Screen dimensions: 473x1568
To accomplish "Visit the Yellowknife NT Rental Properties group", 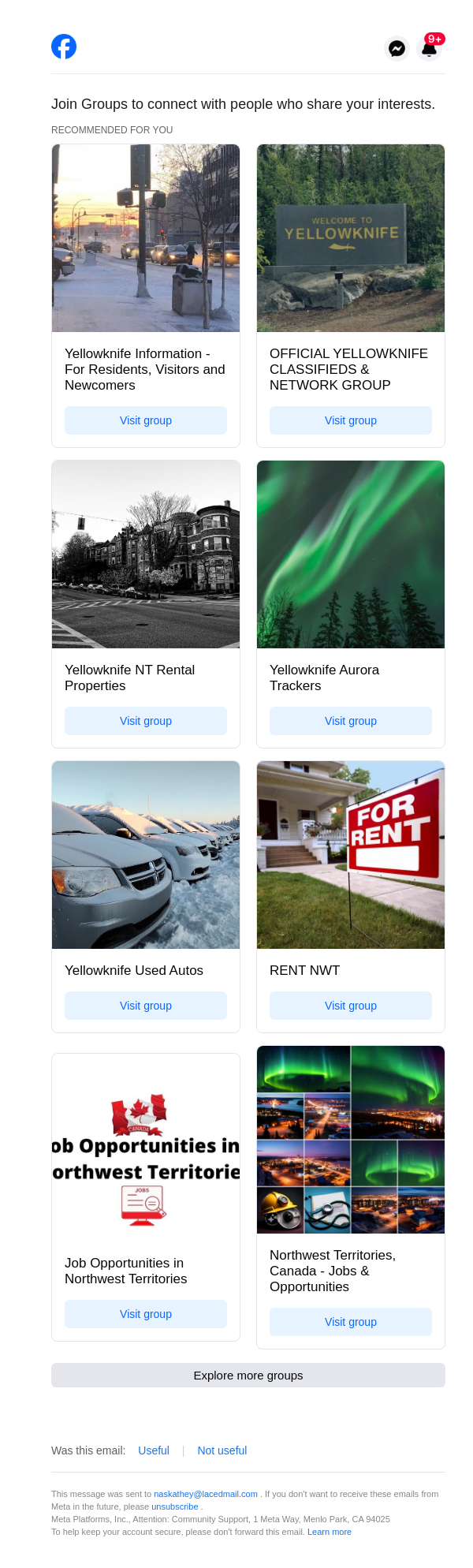I will coord(146,721).
